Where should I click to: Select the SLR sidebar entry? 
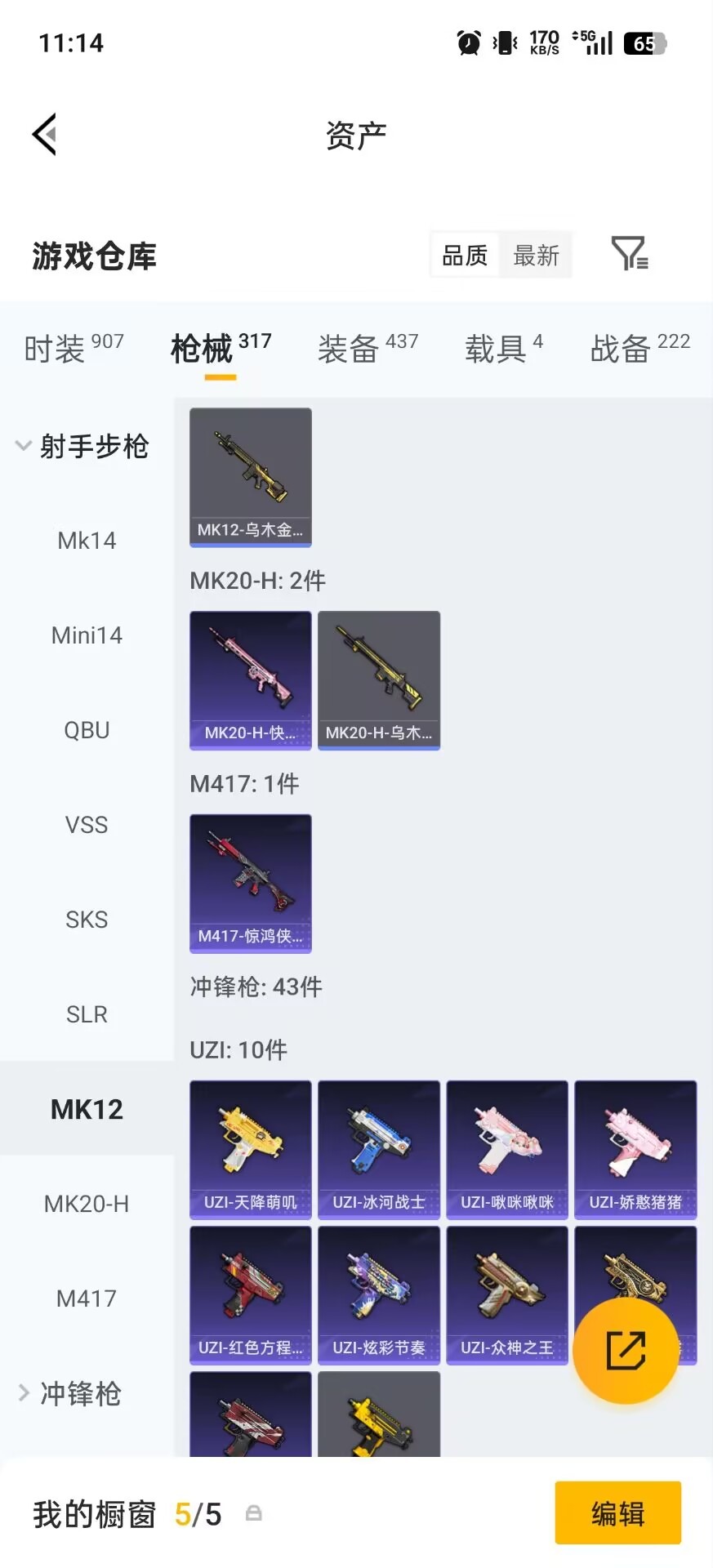(87, 1013)
